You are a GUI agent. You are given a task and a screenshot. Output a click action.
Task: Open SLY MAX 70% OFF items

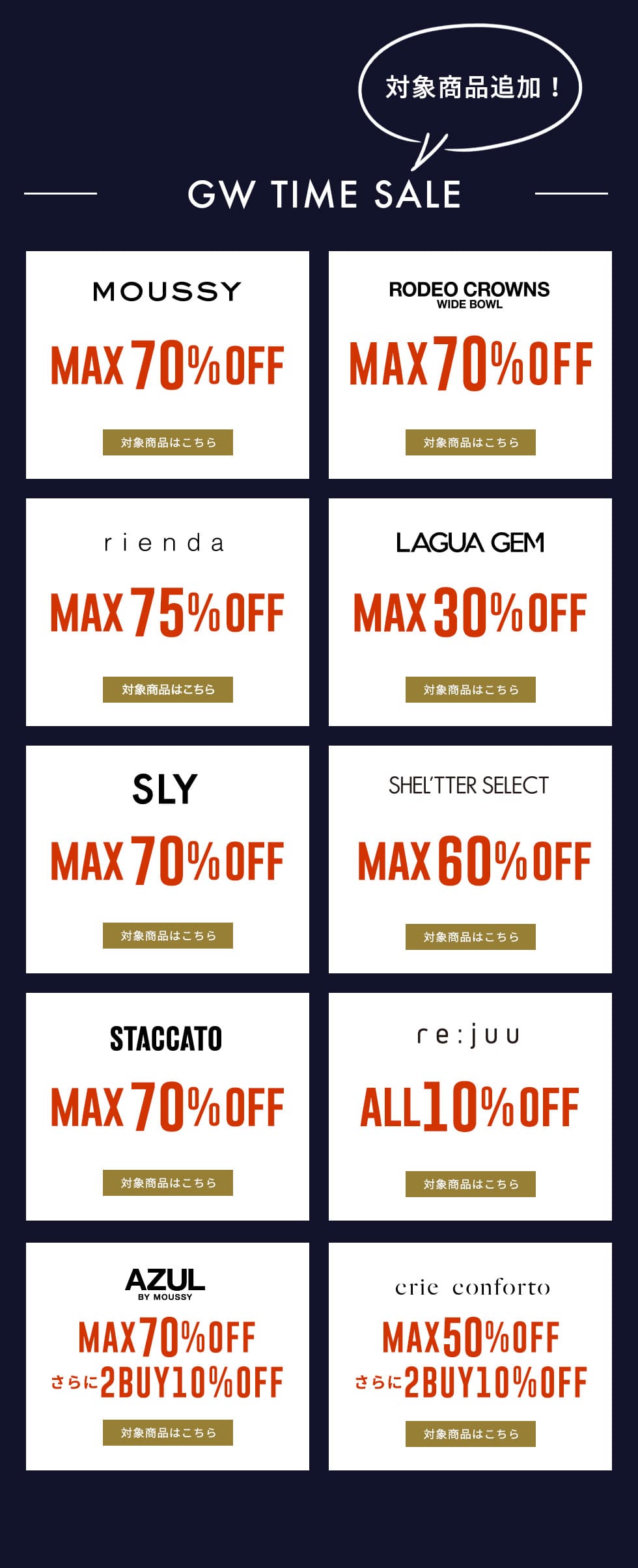(x=167, y=936)
